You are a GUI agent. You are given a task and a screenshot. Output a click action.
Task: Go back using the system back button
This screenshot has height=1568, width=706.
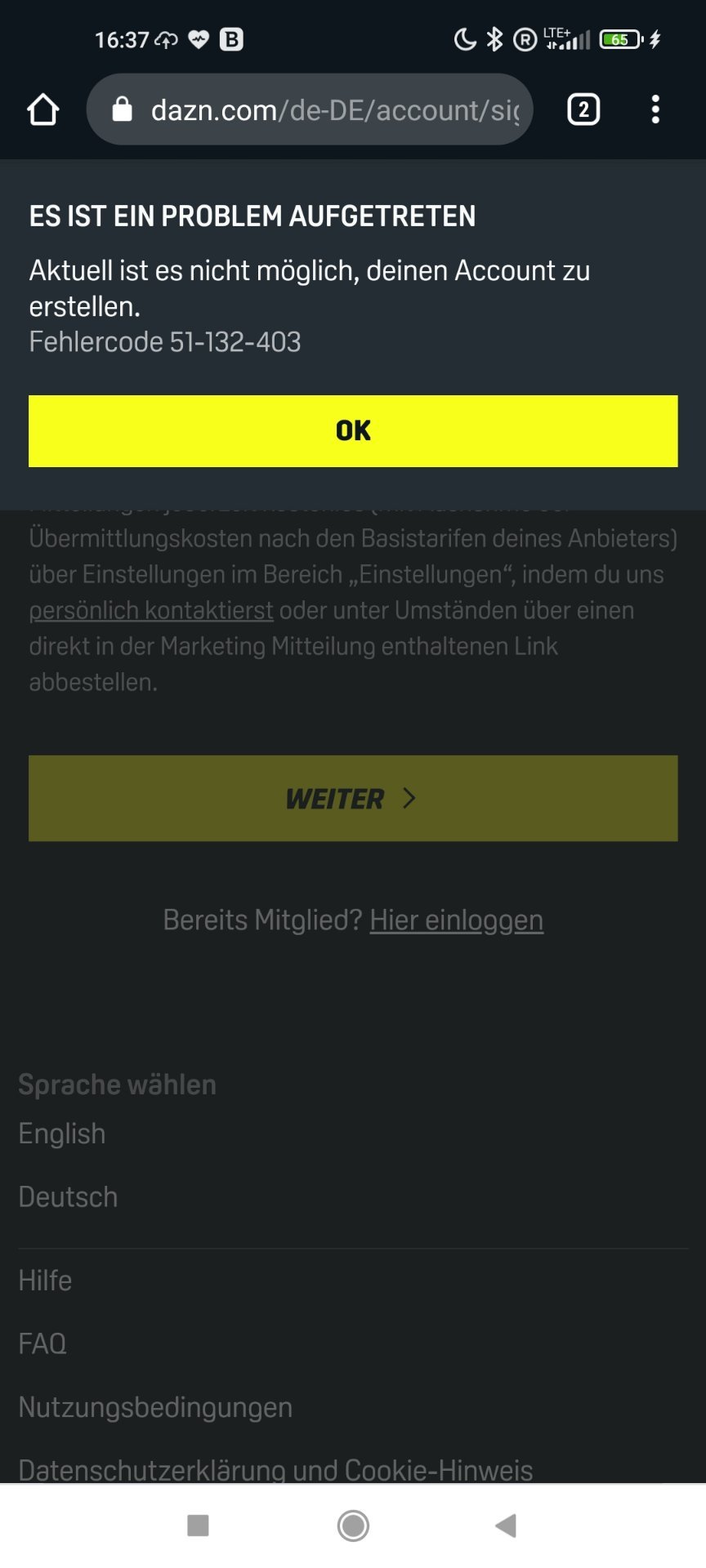tap(506, 1525)
